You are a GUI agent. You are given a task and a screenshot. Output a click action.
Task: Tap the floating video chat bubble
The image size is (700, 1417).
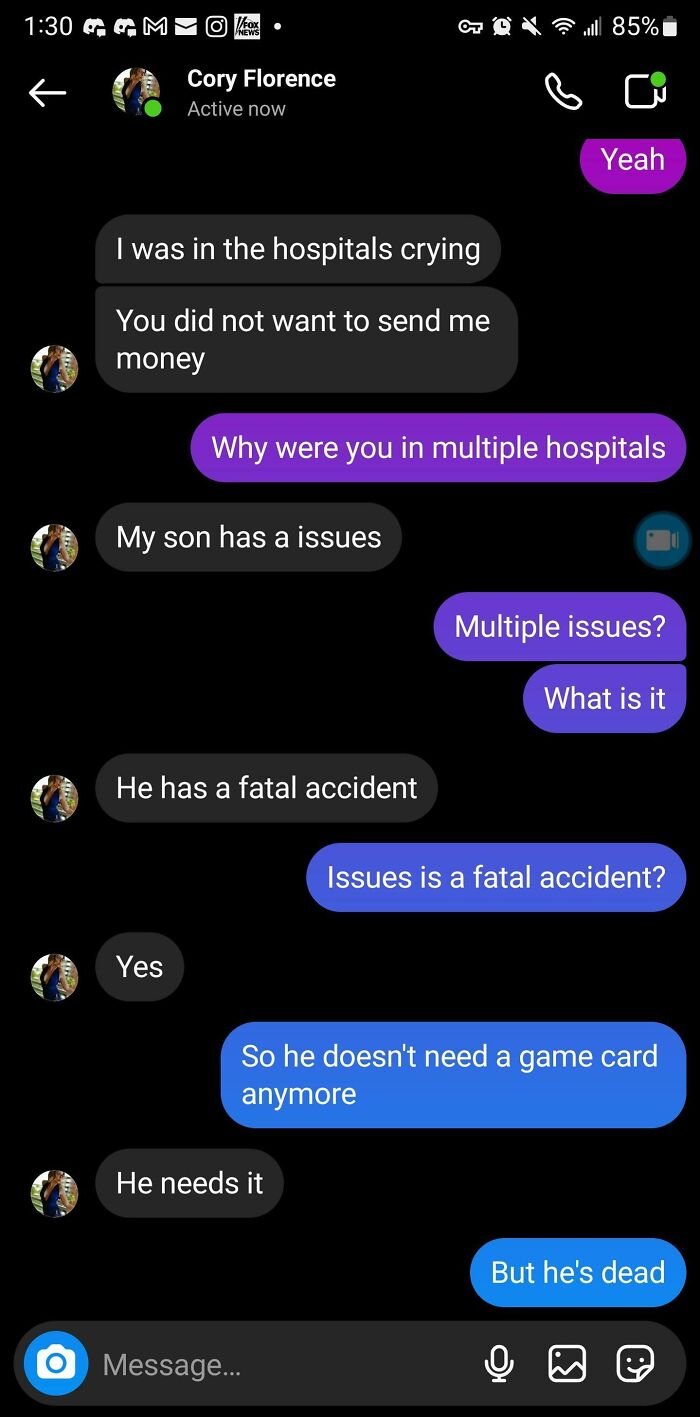point(662,540)
